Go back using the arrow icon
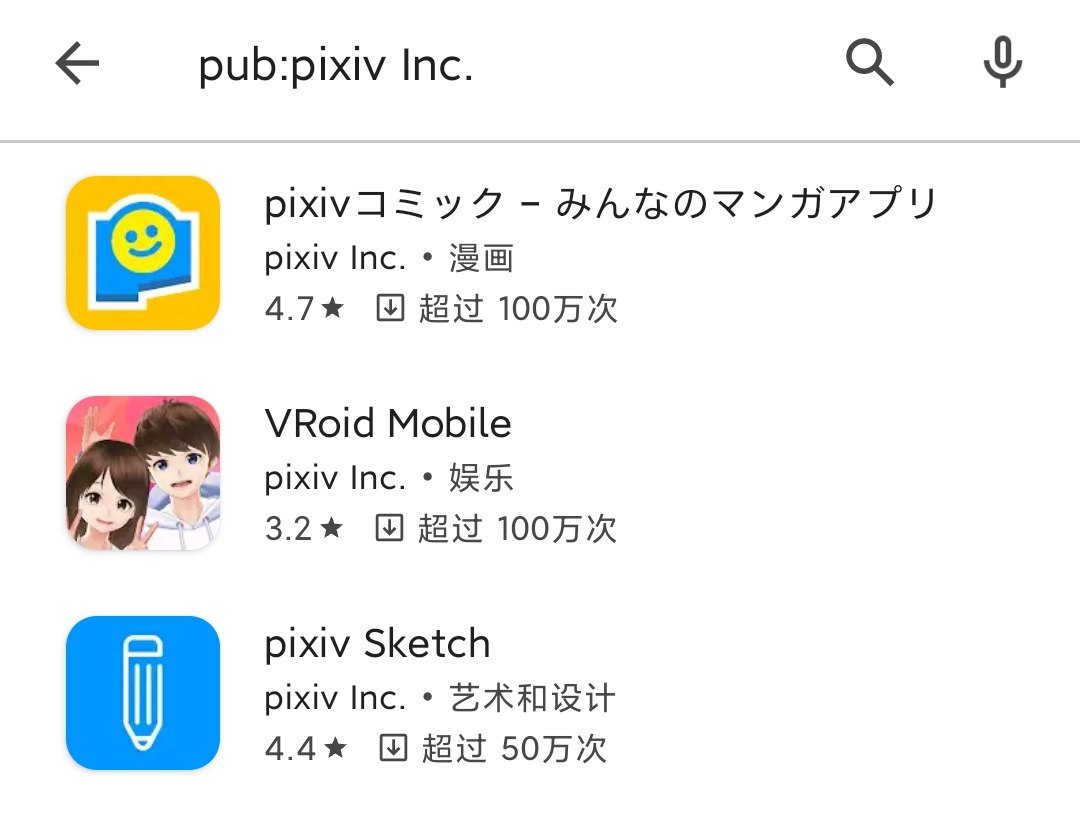This screenshot has width=1080, height=814. point(77,65)
